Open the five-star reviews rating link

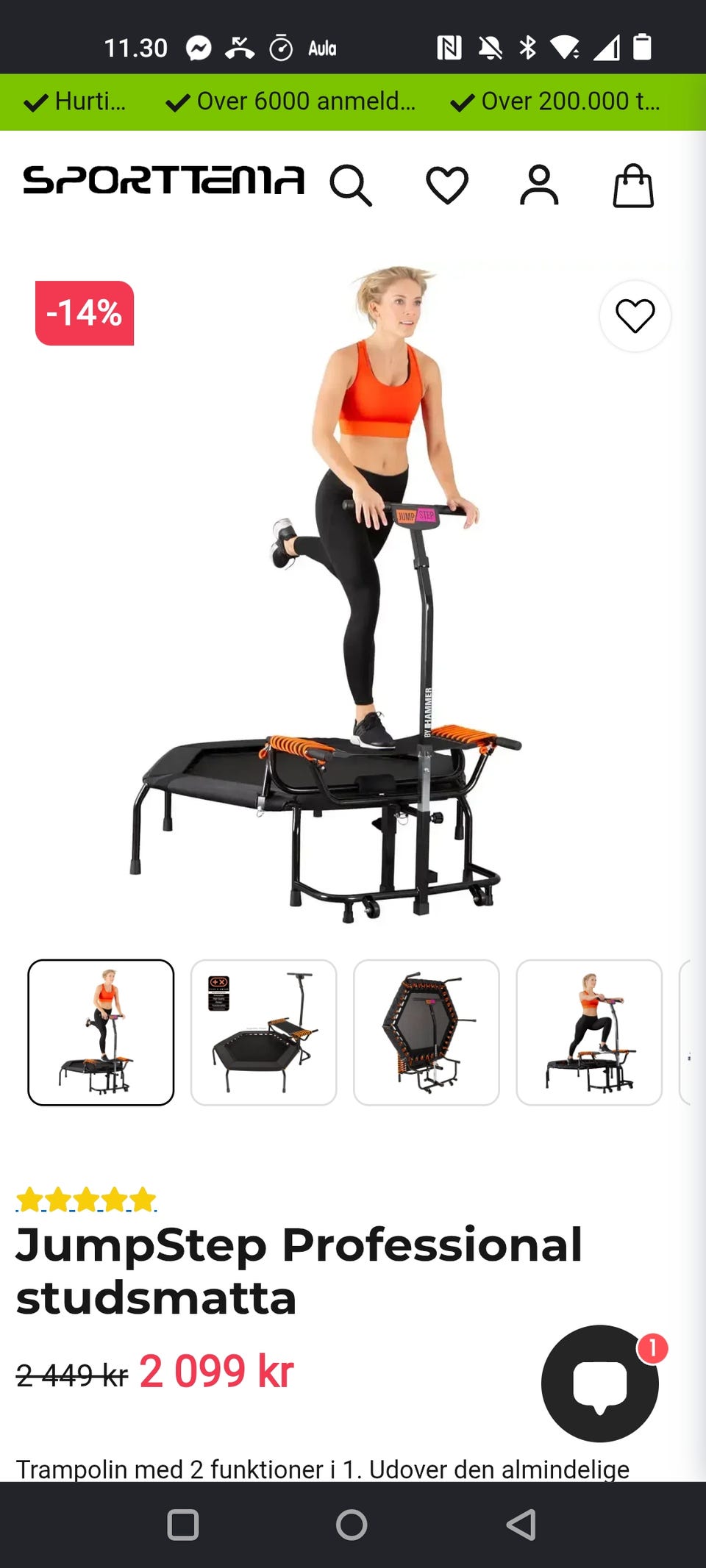(x=86, y=1199)
